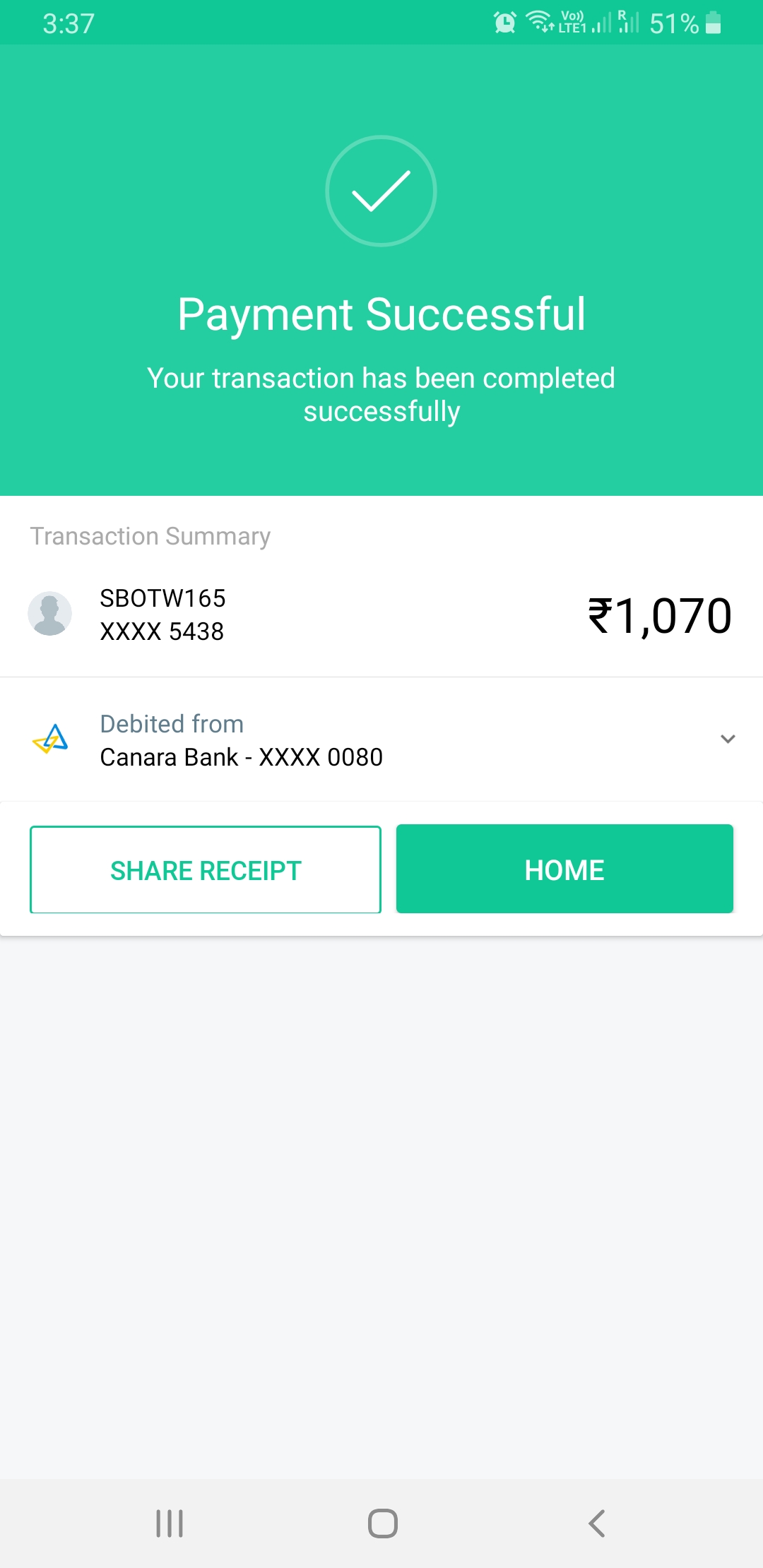The height and width of the screenshot is (1568, 763).
Task: Open the recent apps view
Action: coord(170,1524)
